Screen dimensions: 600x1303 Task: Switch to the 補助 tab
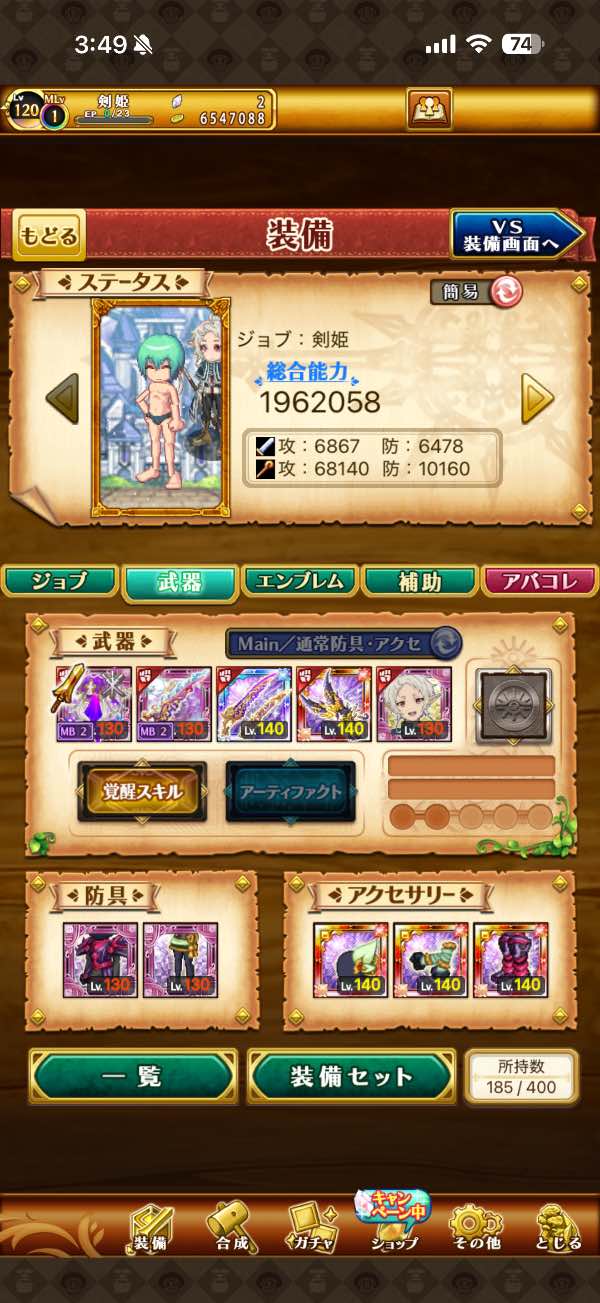[x=418, y=581]
